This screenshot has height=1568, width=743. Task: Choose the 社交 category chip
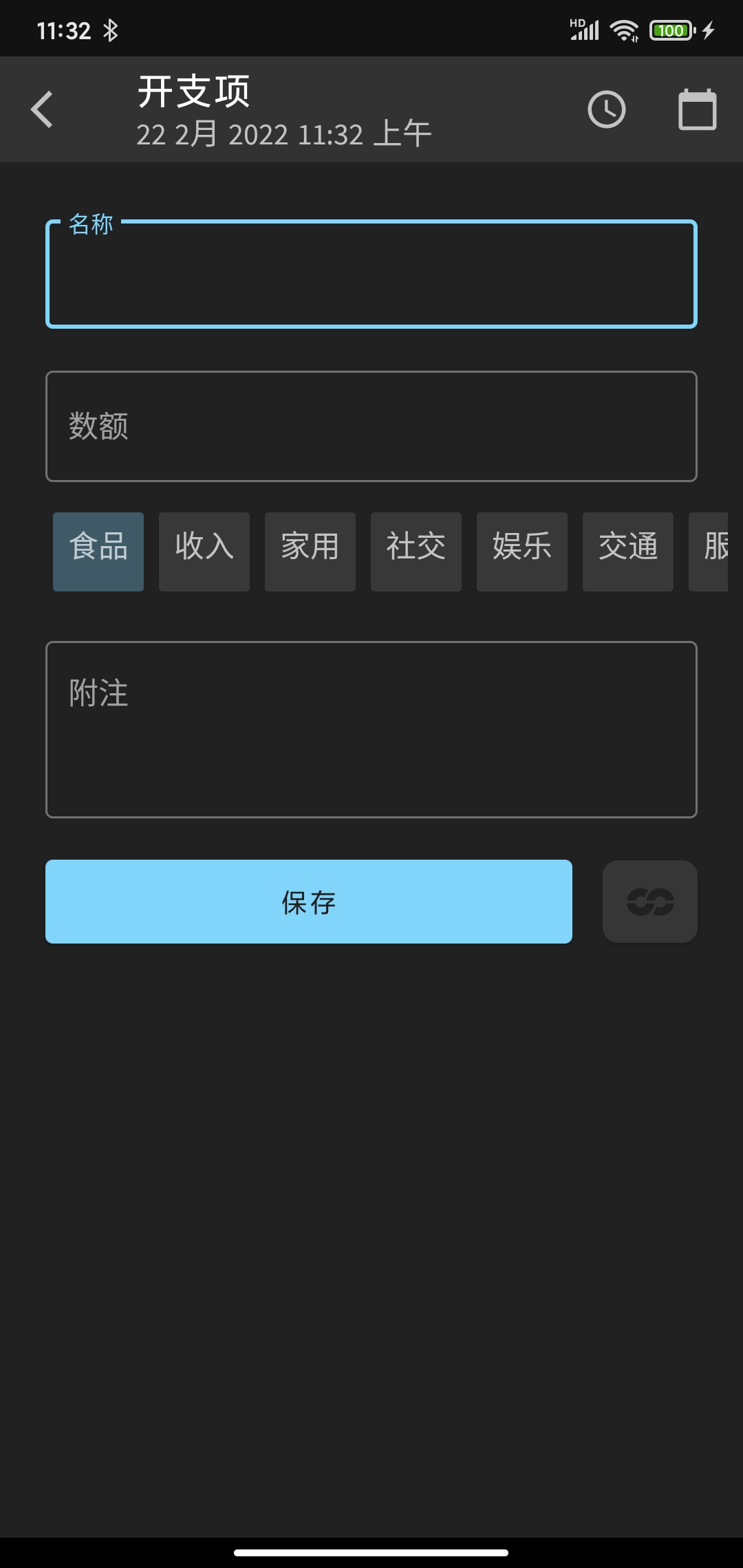pos(416,552)
